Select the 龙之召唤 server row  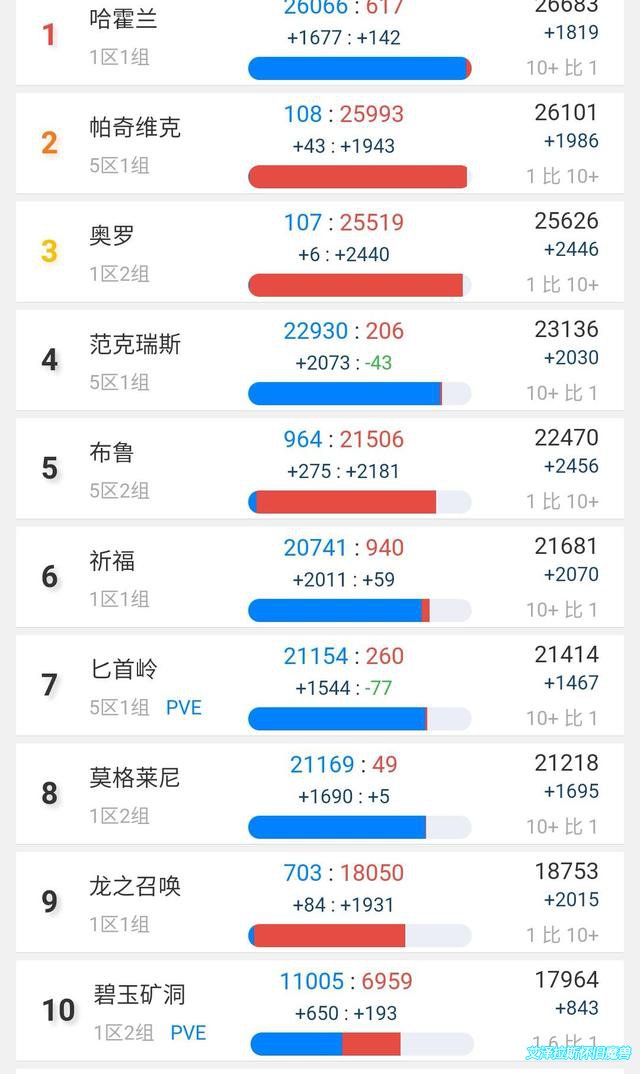pos(320,902)
